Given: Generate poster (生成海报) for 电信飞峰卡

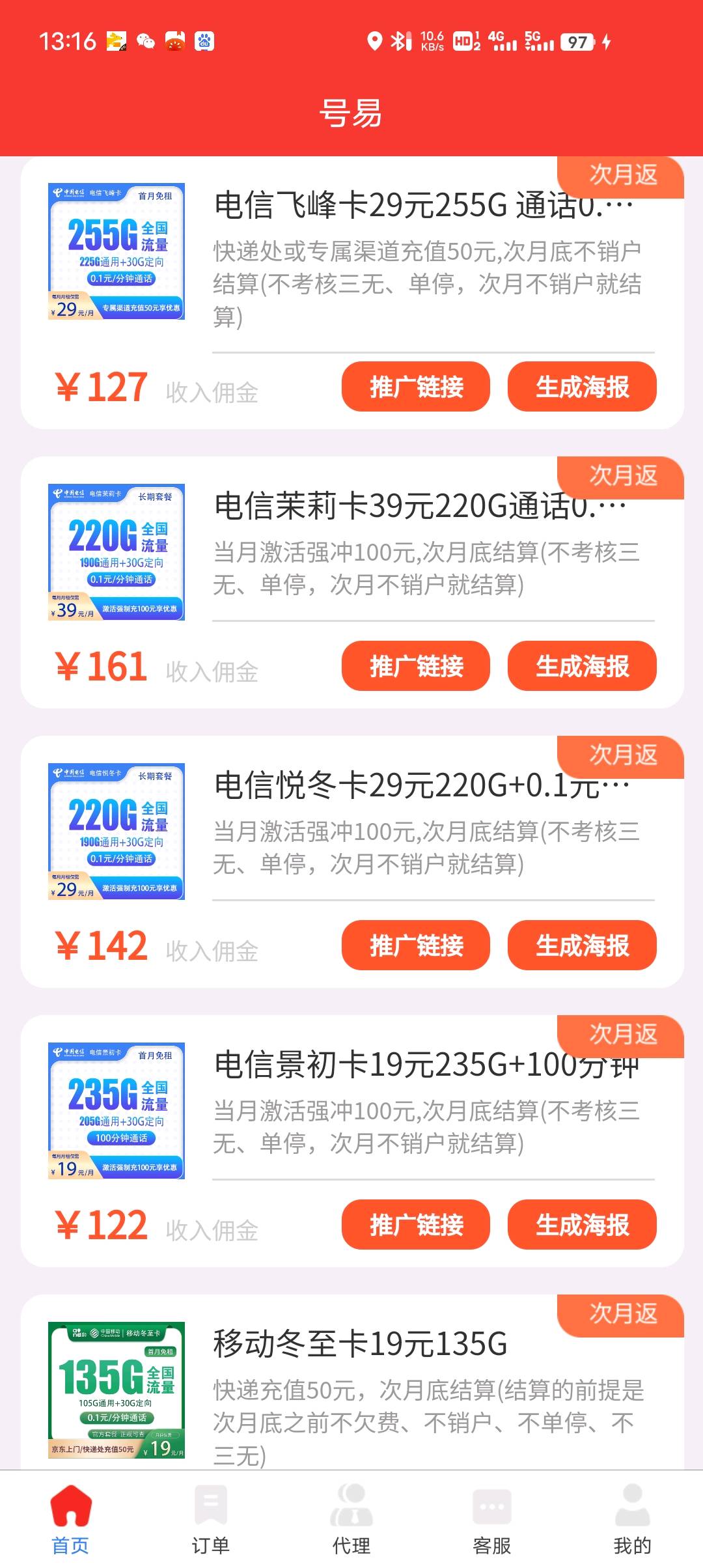Looking at the screenshot, I should (x=582, y=387).
